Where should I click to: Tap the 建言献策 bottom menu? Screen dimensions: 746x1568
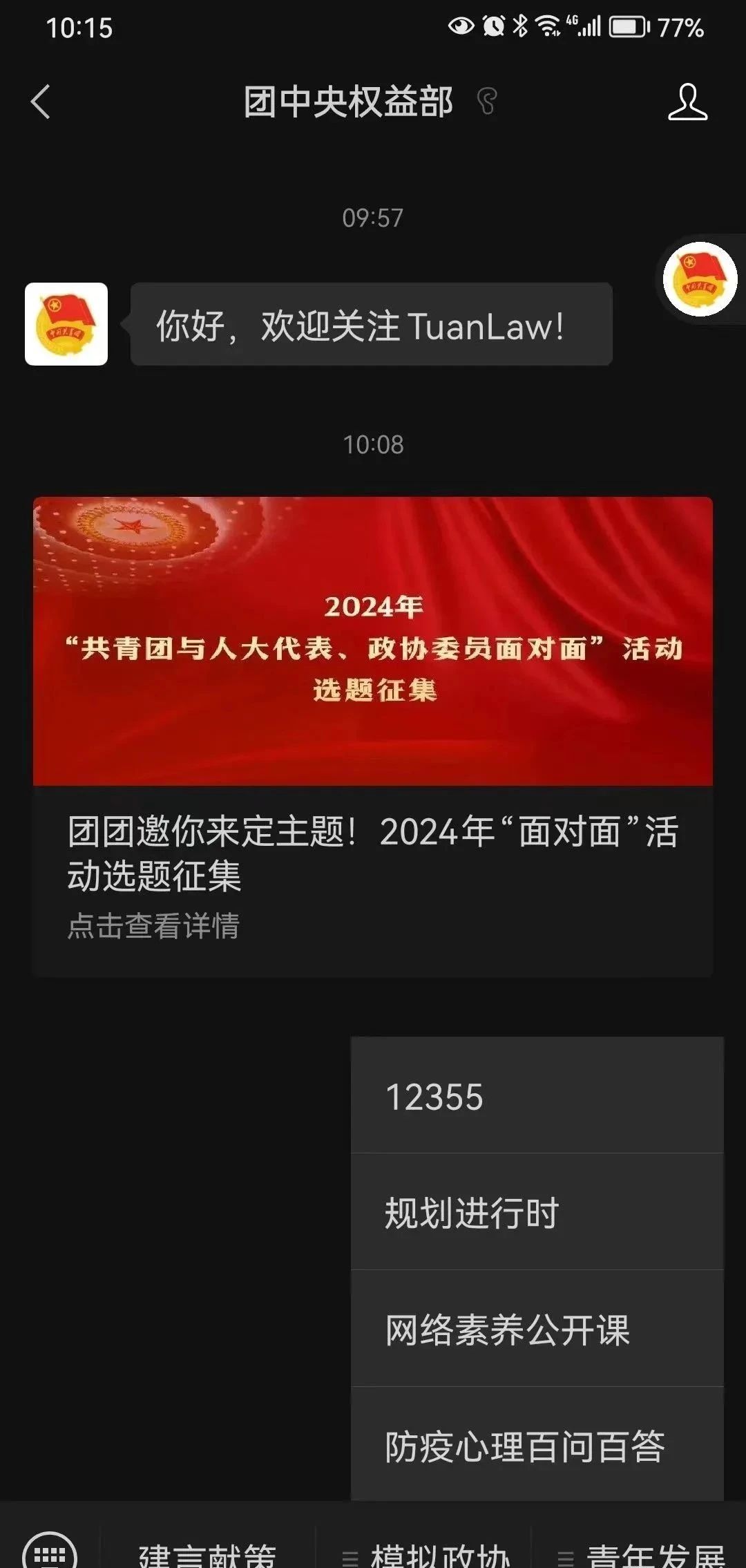[207, 1555]
